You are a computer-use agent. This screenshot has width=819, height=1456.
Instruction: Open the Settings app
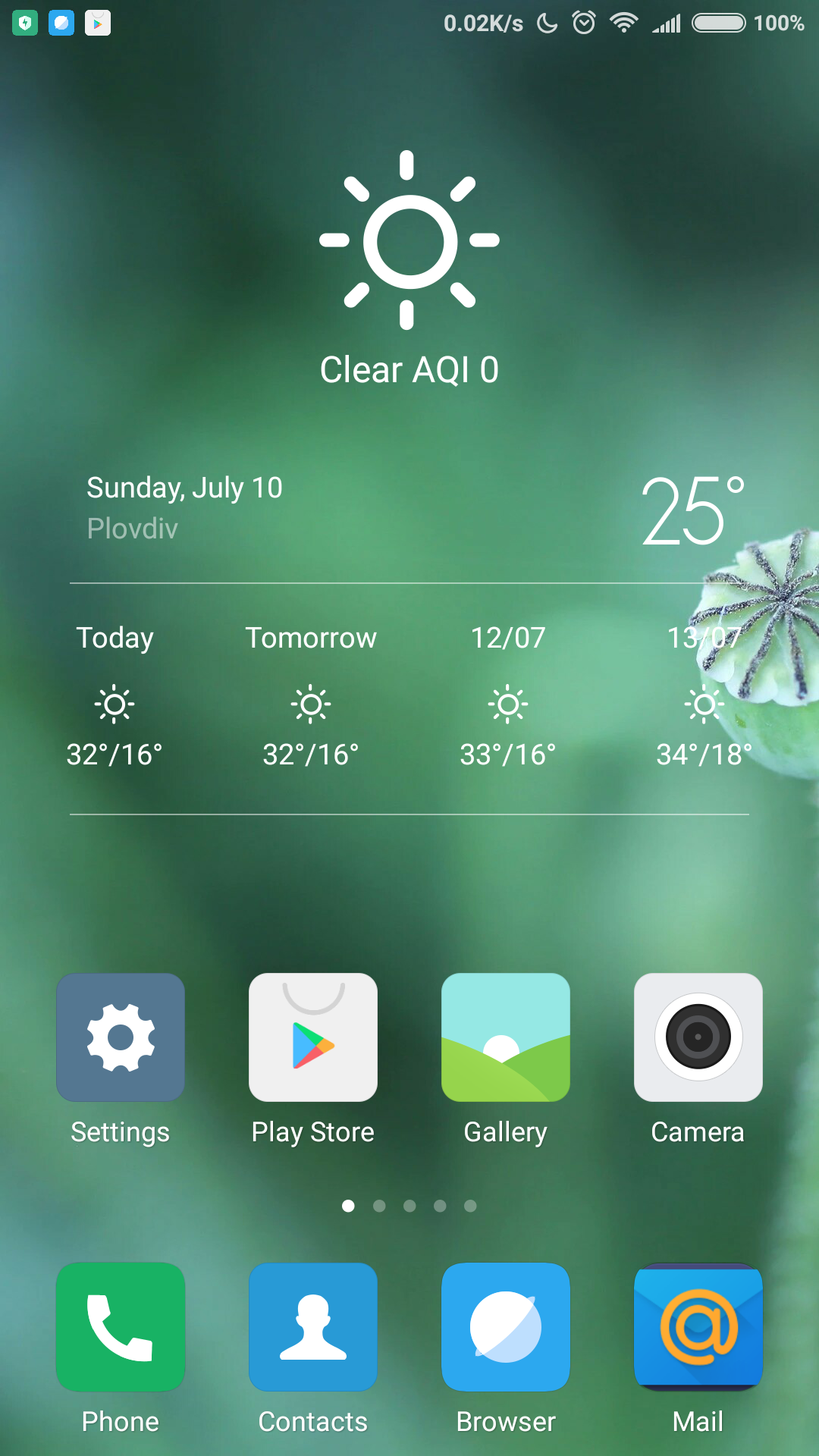click(x=121, y=1037)
